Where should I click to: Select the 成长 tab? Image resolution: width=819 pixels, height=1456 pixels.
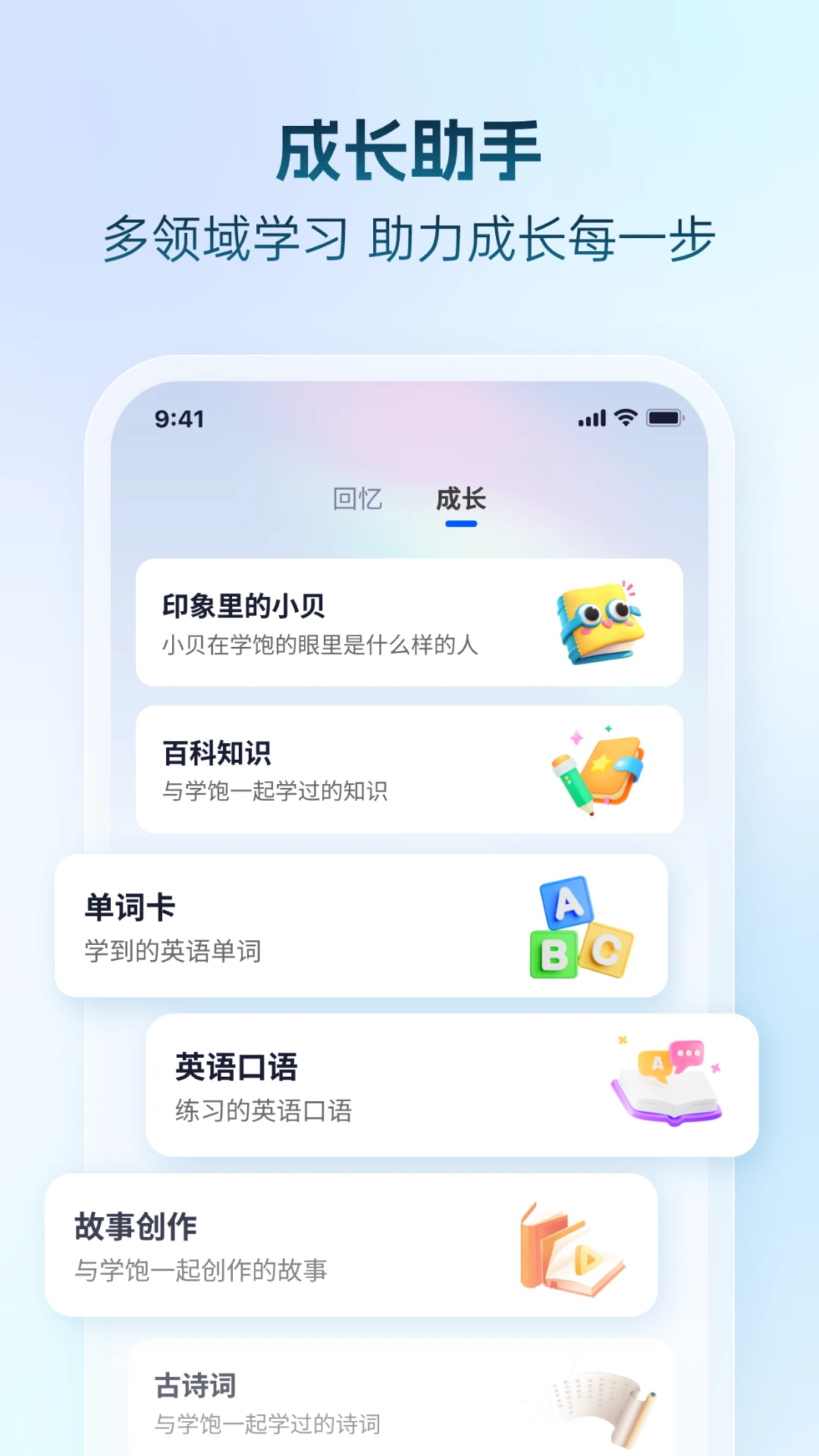tap(460, 499)
